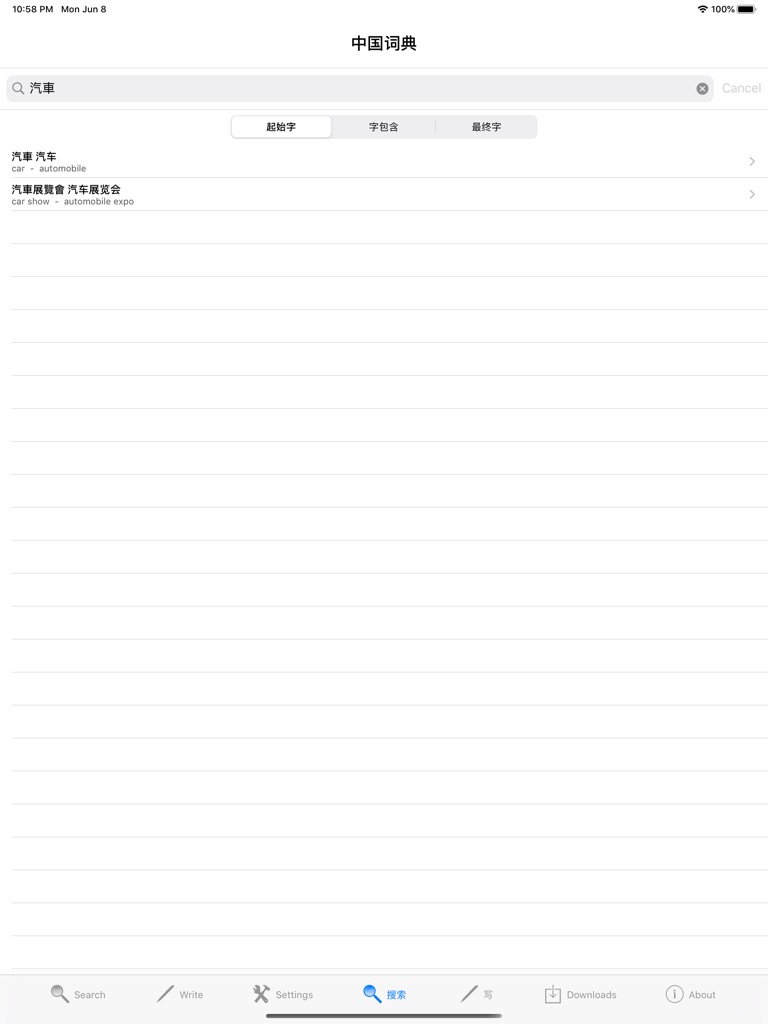Tap the Settings tools icon

260,994
